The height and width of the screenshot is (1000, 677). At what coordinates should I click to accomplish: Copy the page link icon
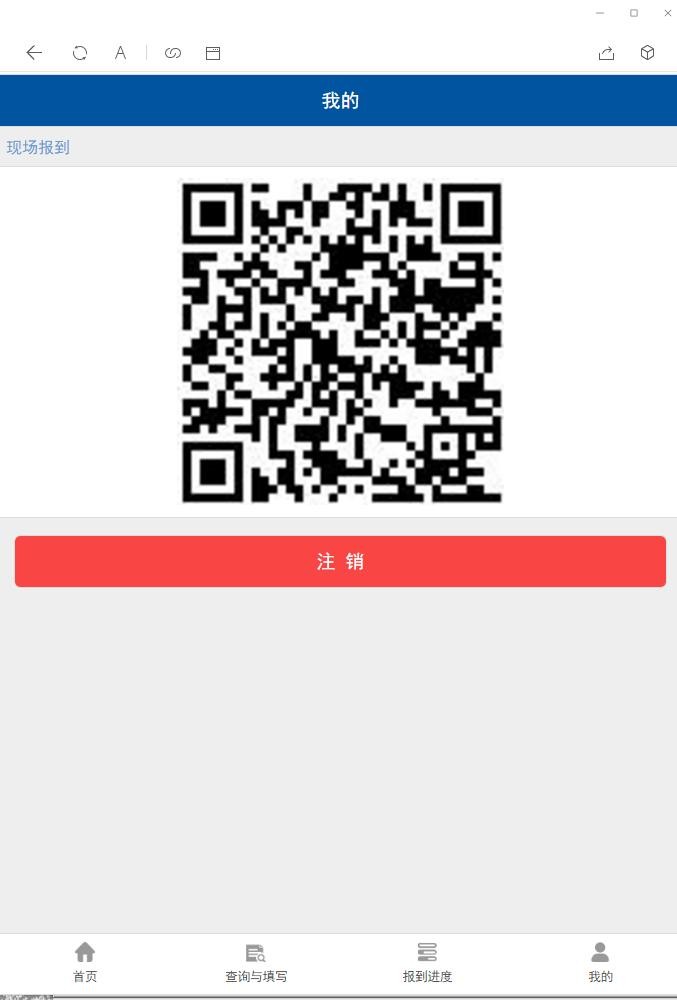(x=173, y=53)
